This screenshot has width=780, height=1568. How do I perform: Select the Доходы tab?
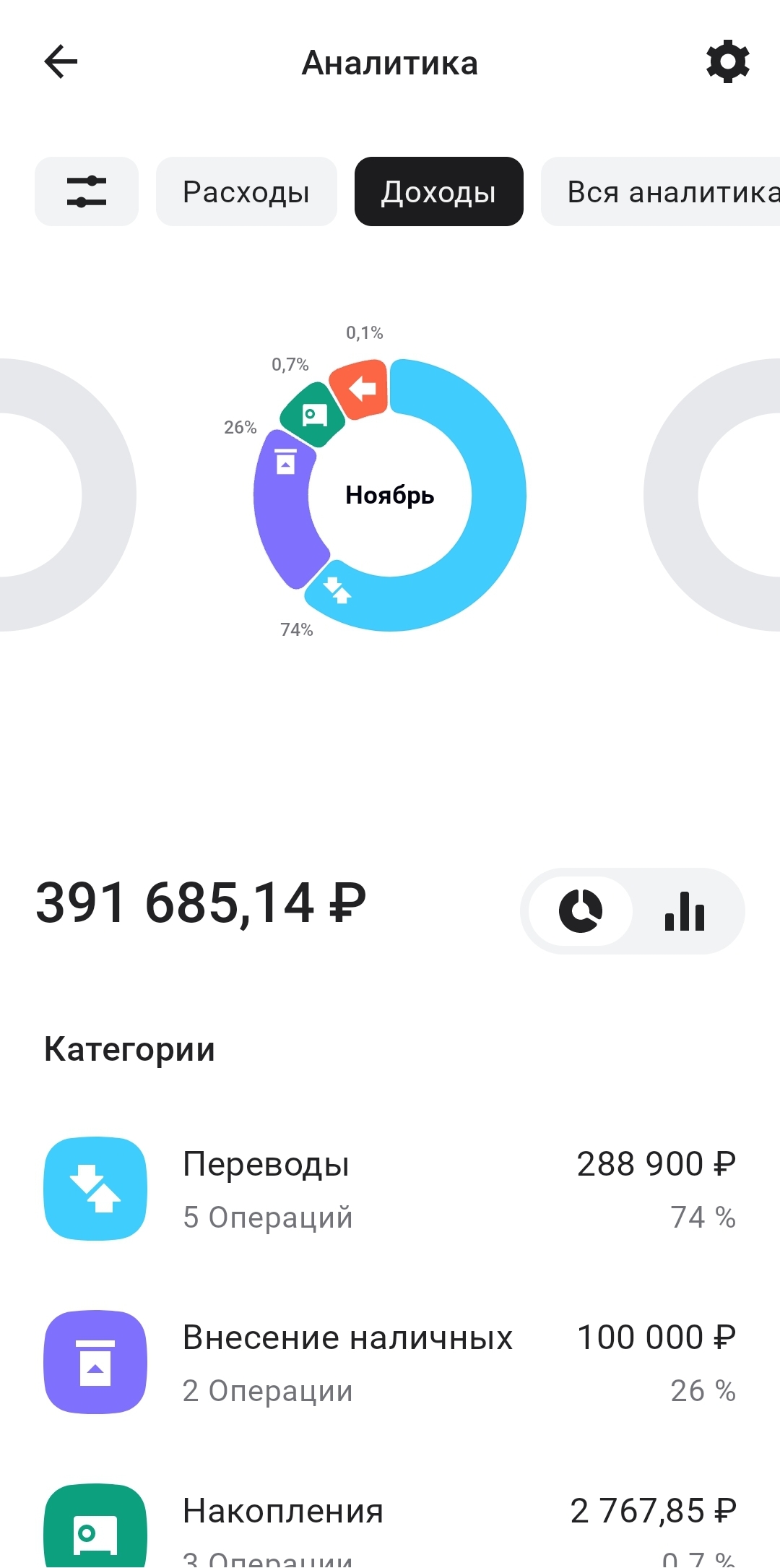[x=438, y=191]
